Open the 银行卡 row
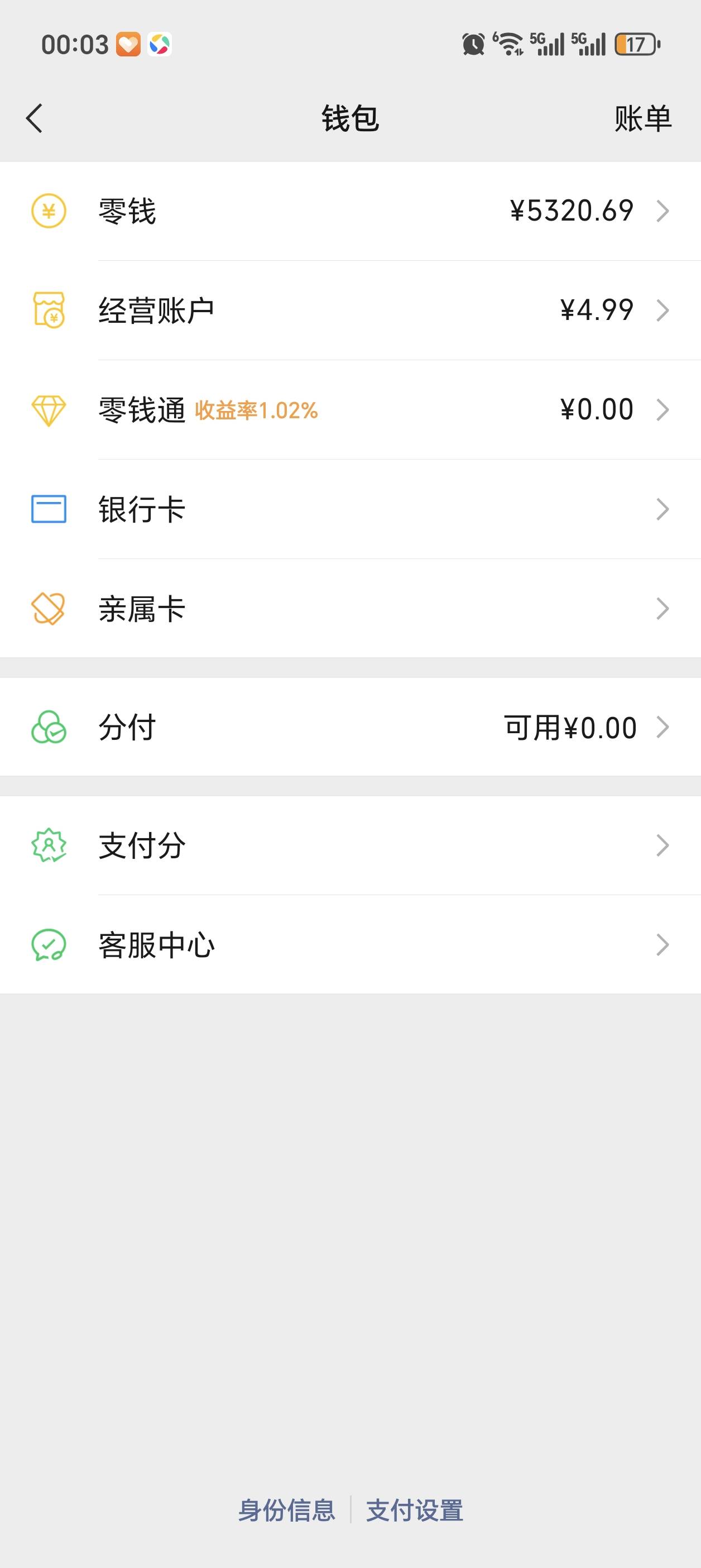This screenshot has width=701, height=1568. (x=350, y=509)
